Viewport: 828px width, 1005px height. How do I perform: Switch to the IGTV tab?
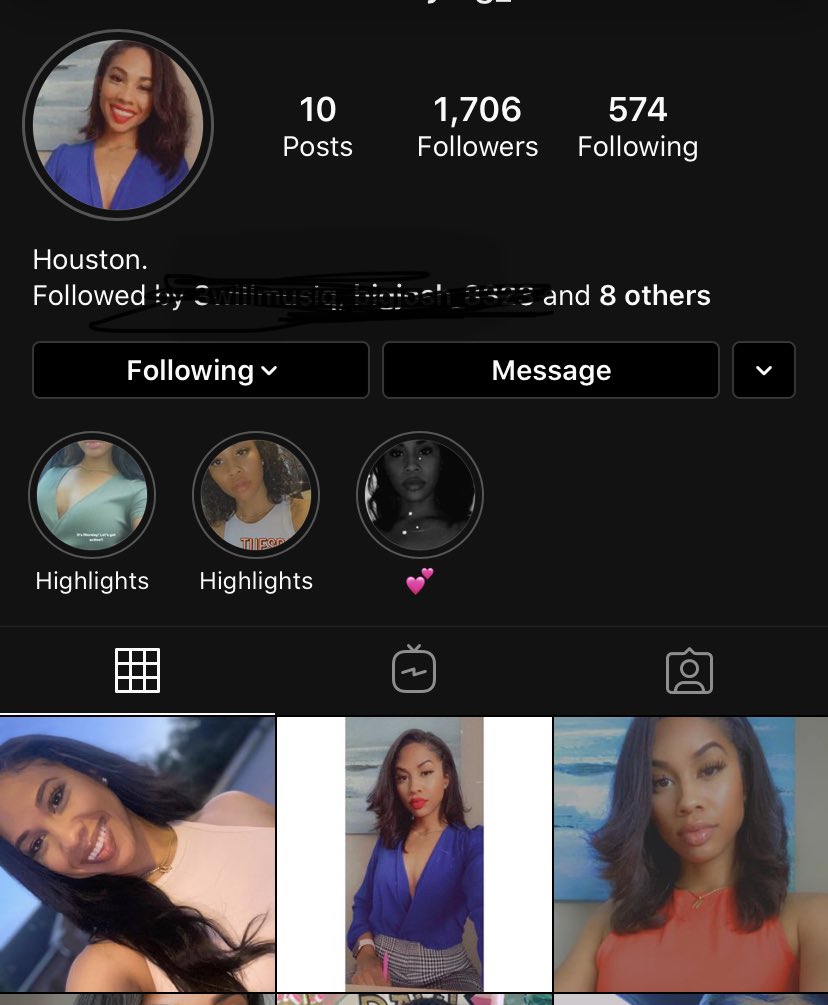pos(414,670)
